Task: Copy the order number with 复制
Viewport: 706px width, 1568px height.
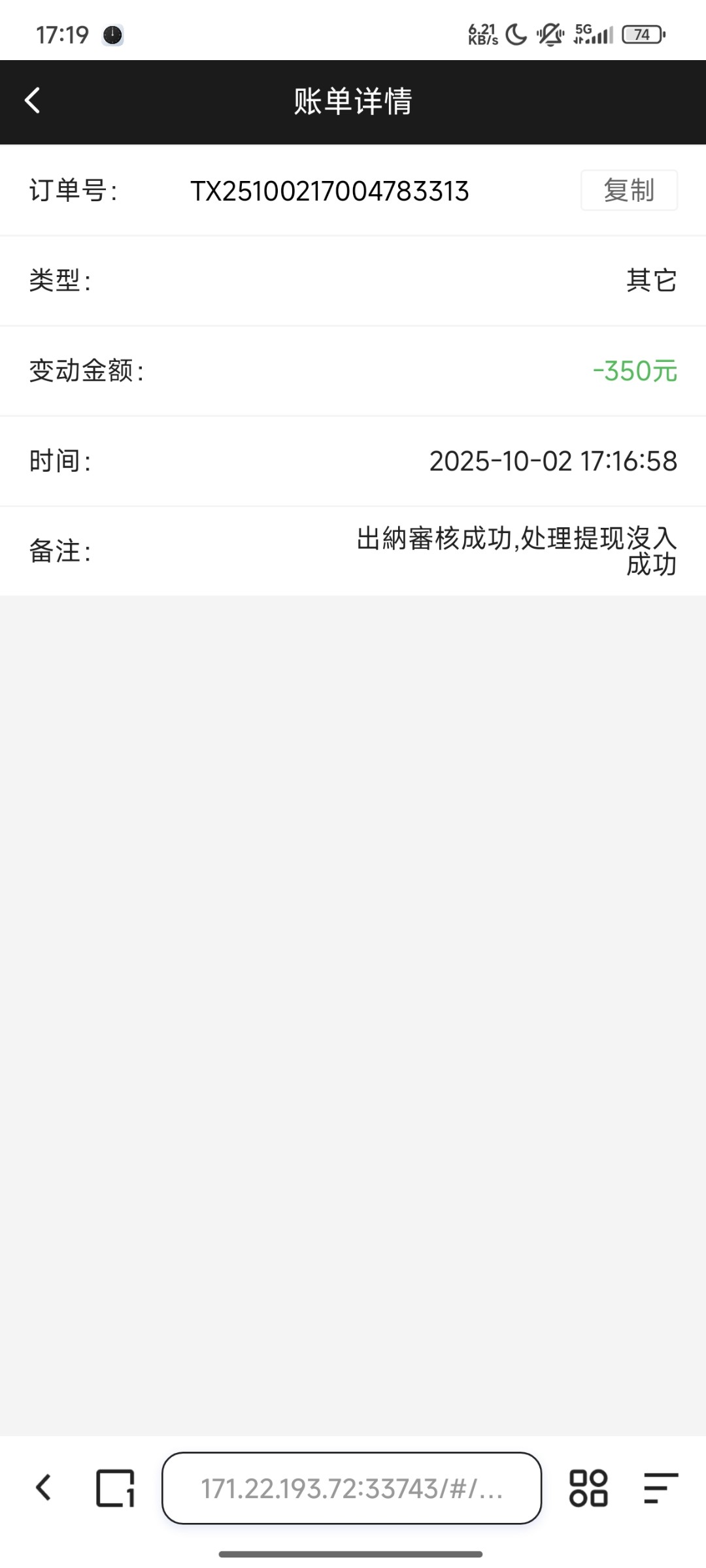Action: coord(629,190)
